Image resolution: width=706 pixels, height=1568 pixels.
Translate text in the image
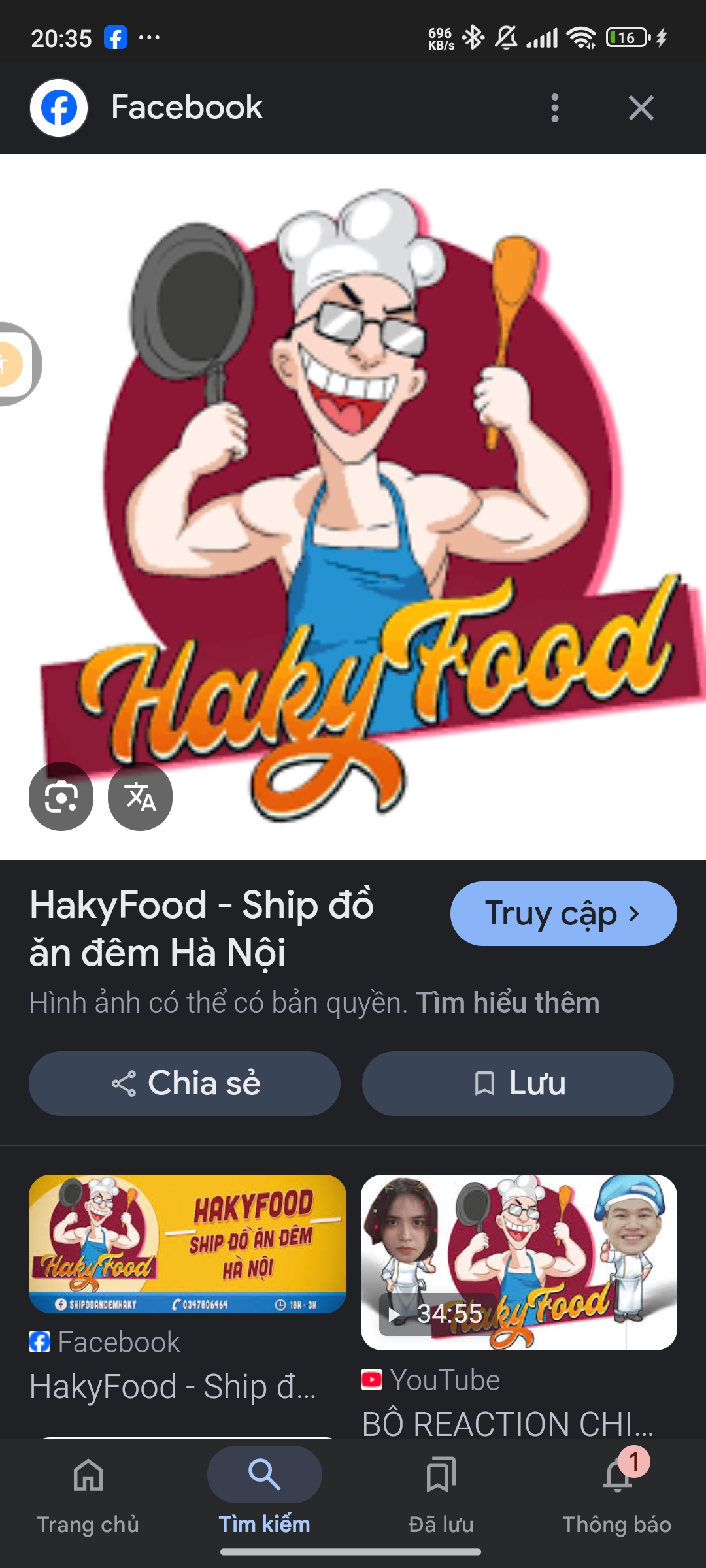click(140, 796)
